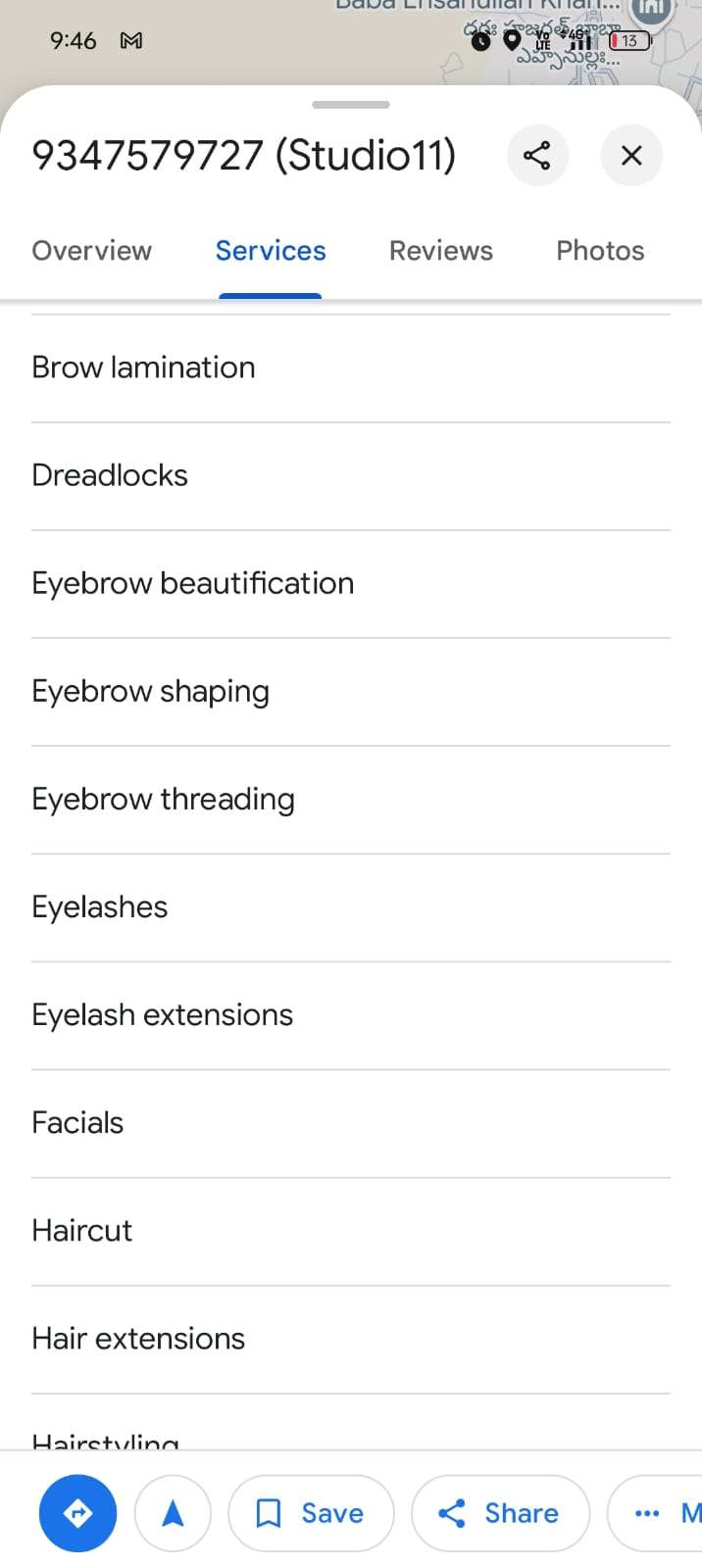
Task: Switch to the Overview tab
Action: [x=92, y=251]
